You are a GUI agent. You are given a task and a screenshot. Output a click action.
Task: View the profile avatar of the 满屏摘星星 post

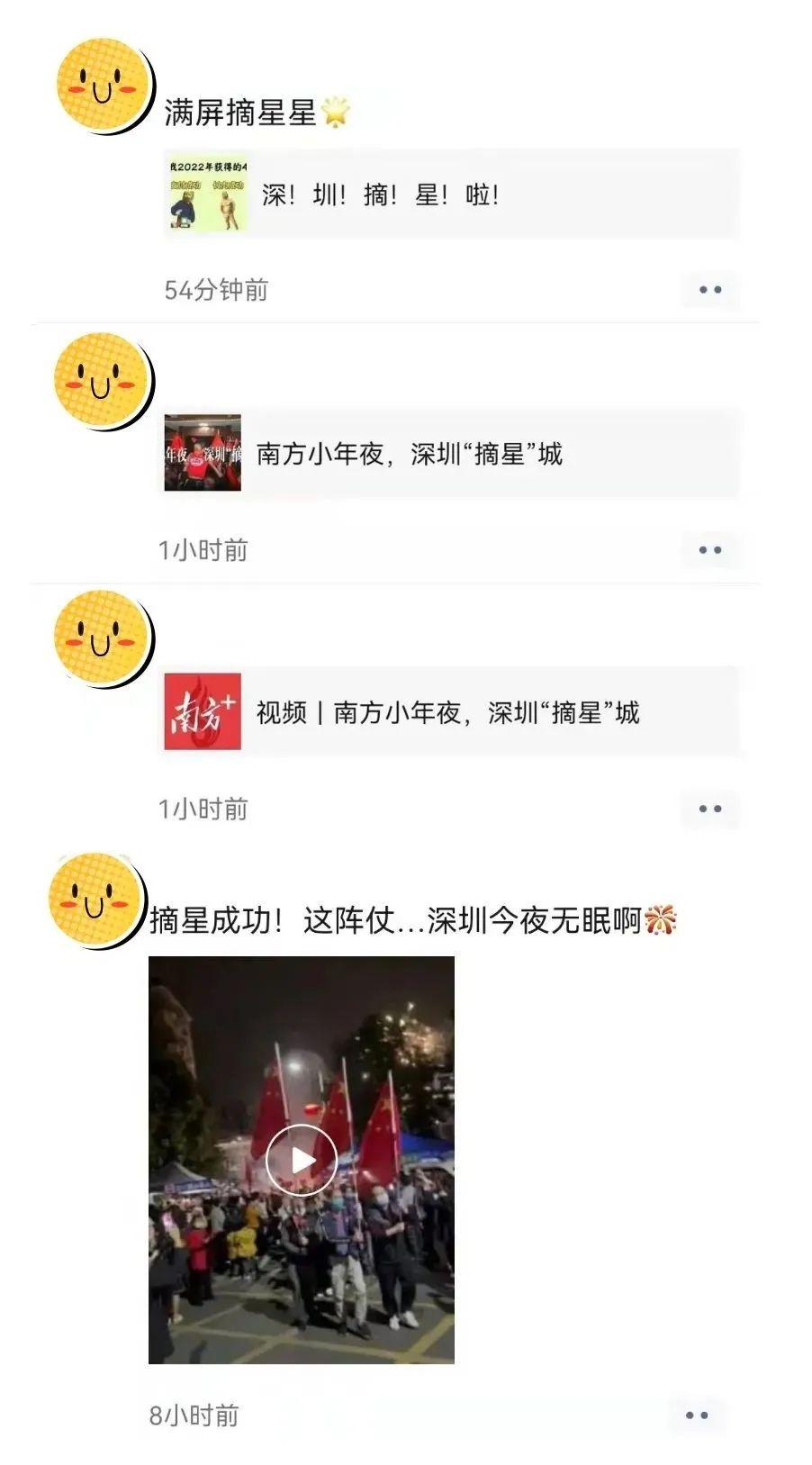pyautogui.click(x=102, y=86)
